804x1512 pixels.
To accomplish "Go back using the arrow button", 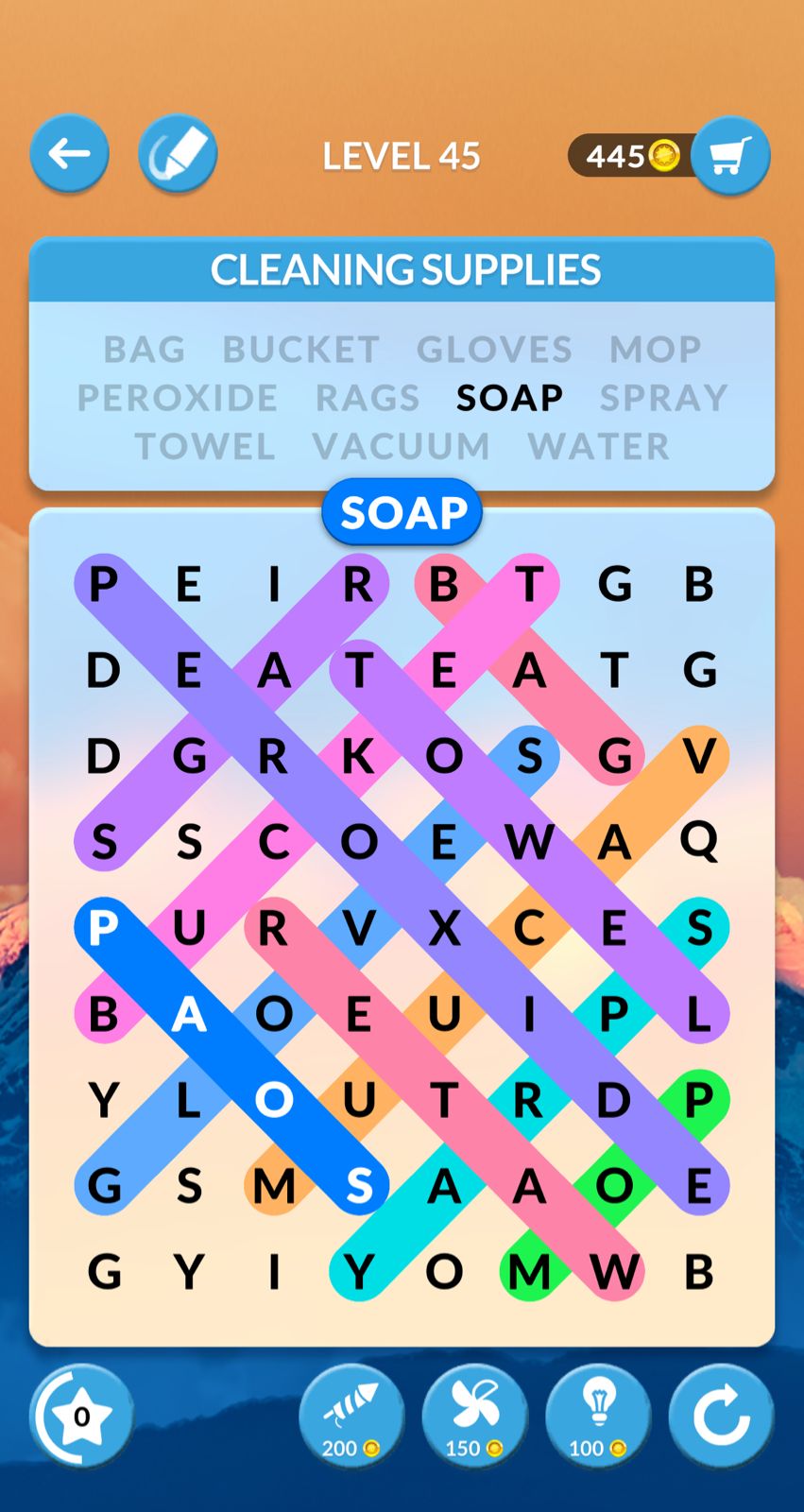I will tap(69, 154).
